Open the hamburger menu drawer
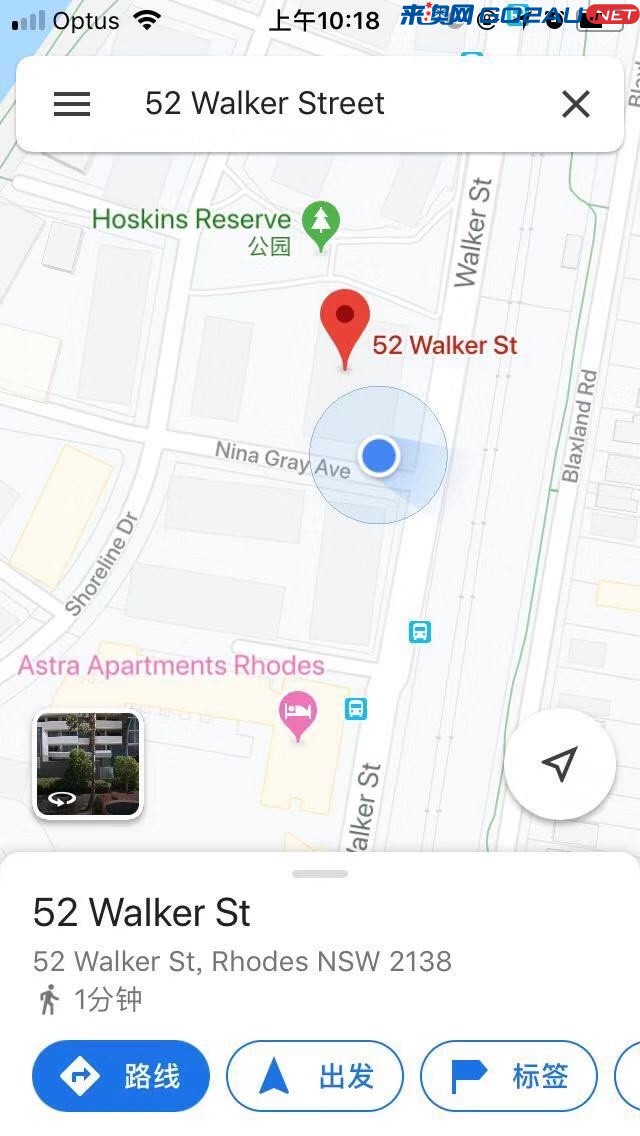 click(72, 104)
